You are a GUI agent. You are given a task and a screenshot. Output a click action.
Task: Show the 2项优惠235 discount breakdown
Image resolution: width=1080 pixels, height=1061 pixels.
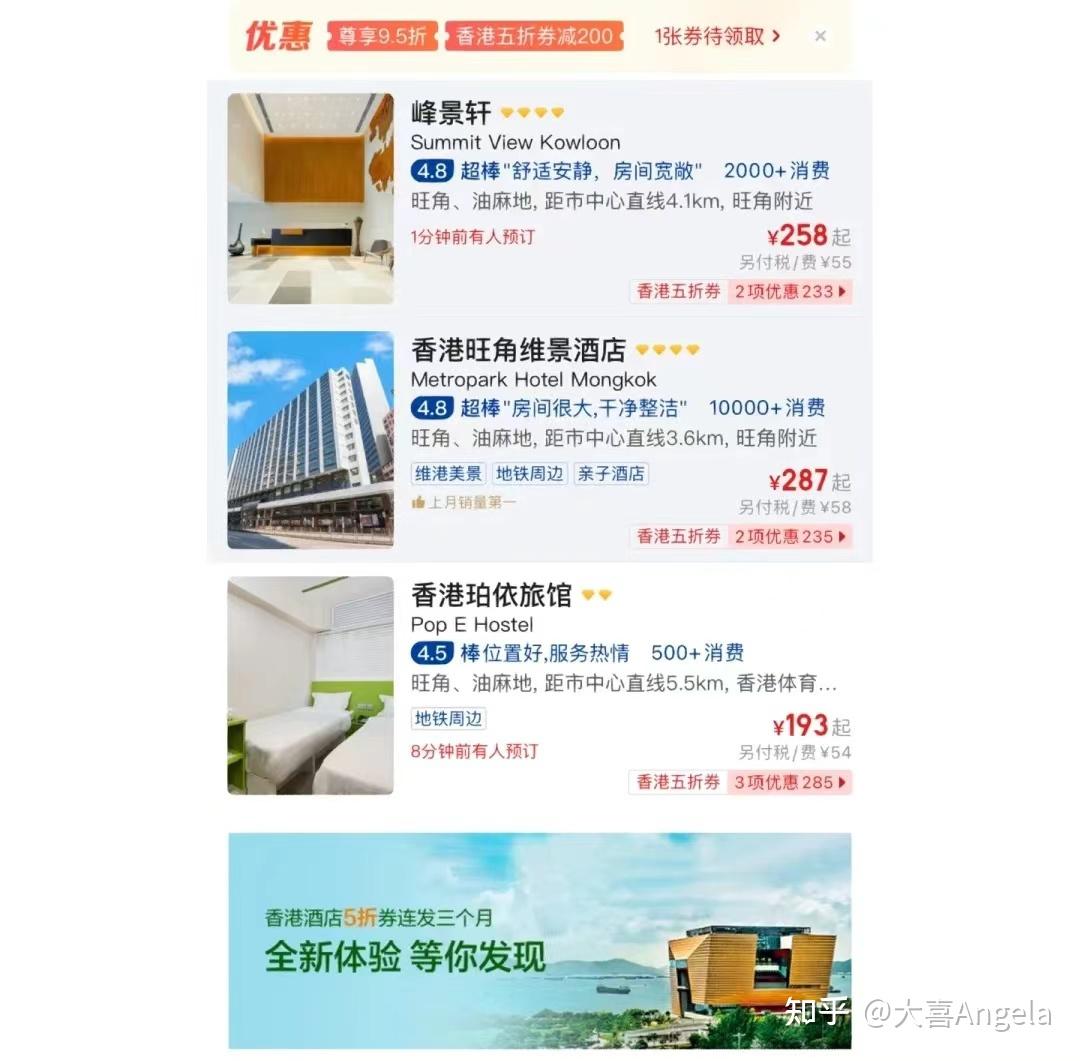[790, 537]
